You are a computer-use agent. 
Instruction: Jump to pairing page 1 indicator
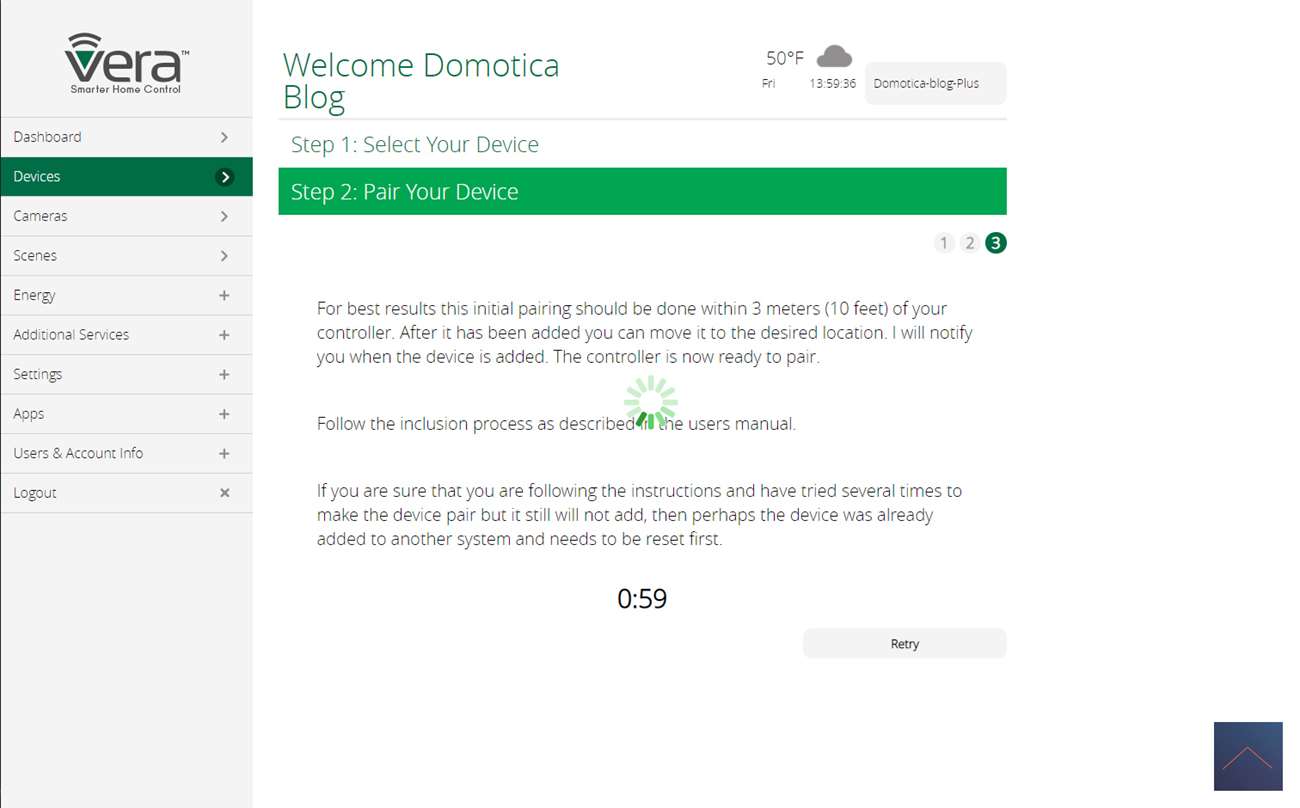pyautogui.click(x=944, y=243)
